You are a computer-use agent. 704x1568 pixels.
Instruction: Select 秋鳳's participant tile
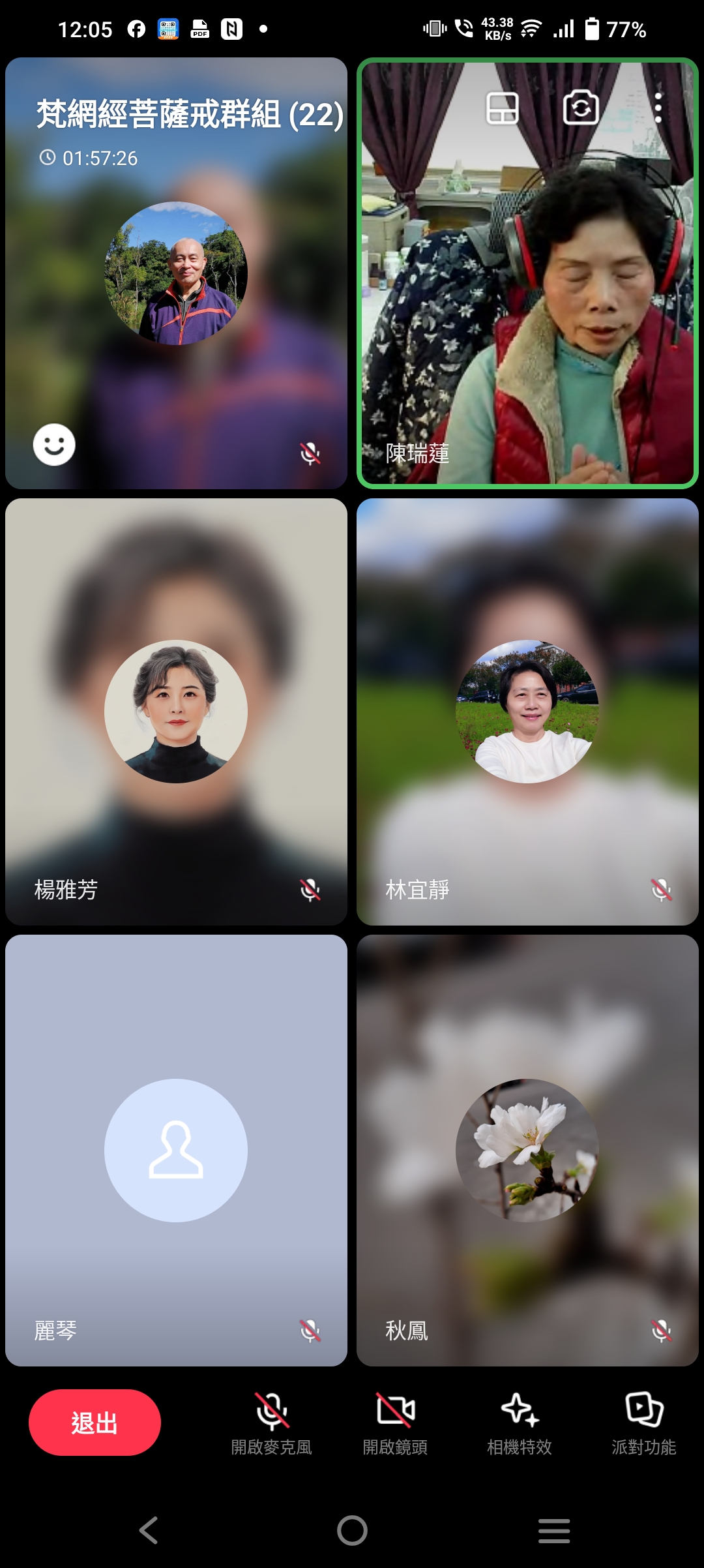pyautogui.click(x=527, y=1151)
